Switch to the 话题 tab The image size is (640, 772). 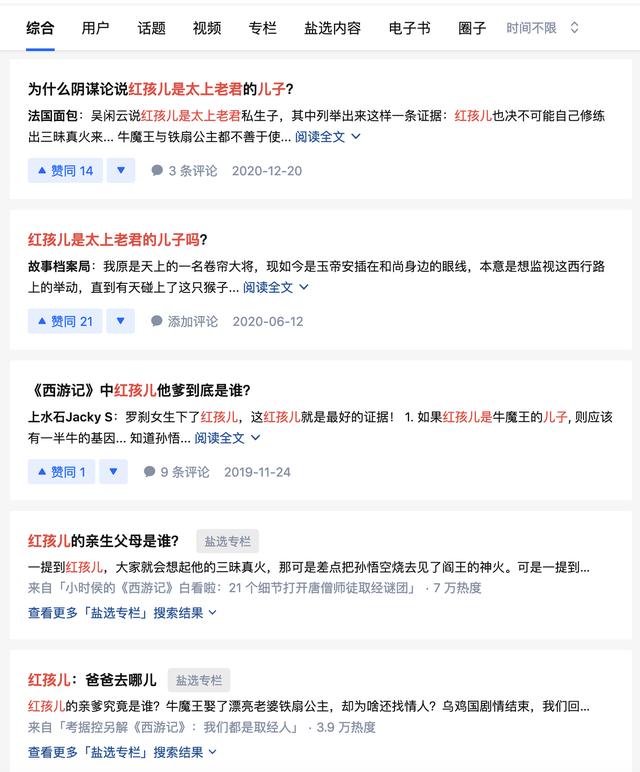(151, 28)
